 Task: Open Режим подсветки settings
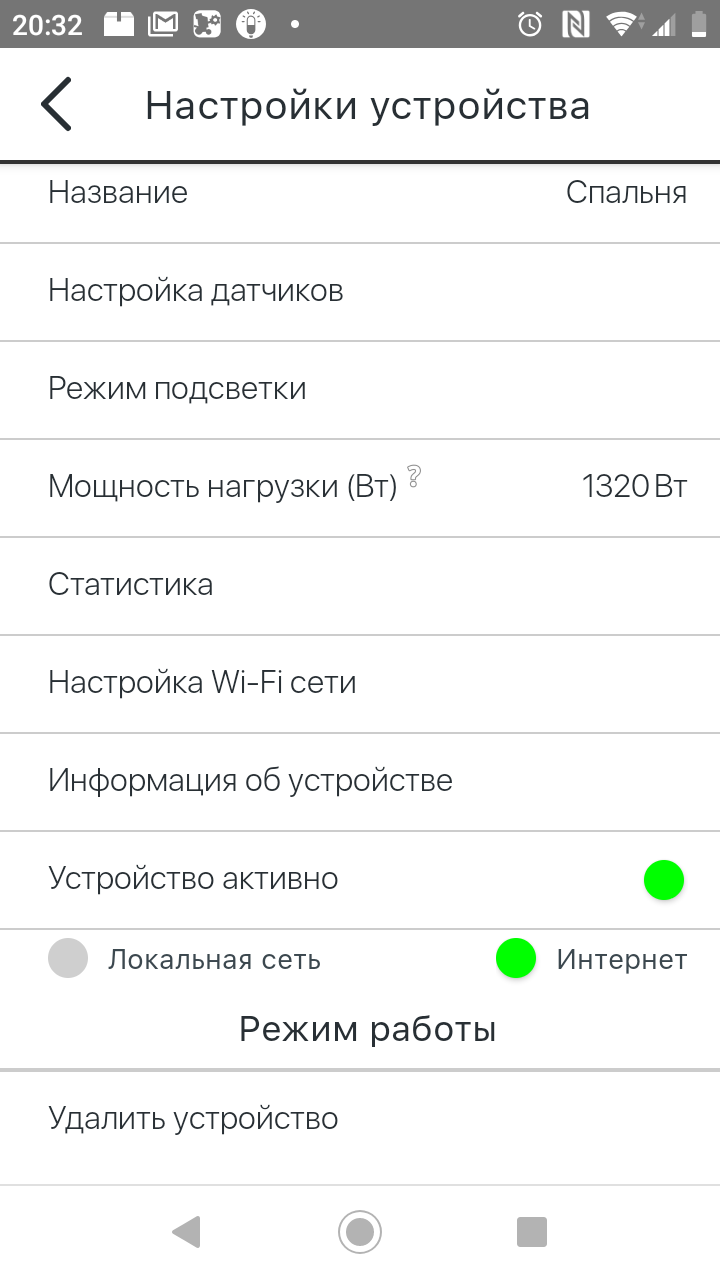click(177, 389)
